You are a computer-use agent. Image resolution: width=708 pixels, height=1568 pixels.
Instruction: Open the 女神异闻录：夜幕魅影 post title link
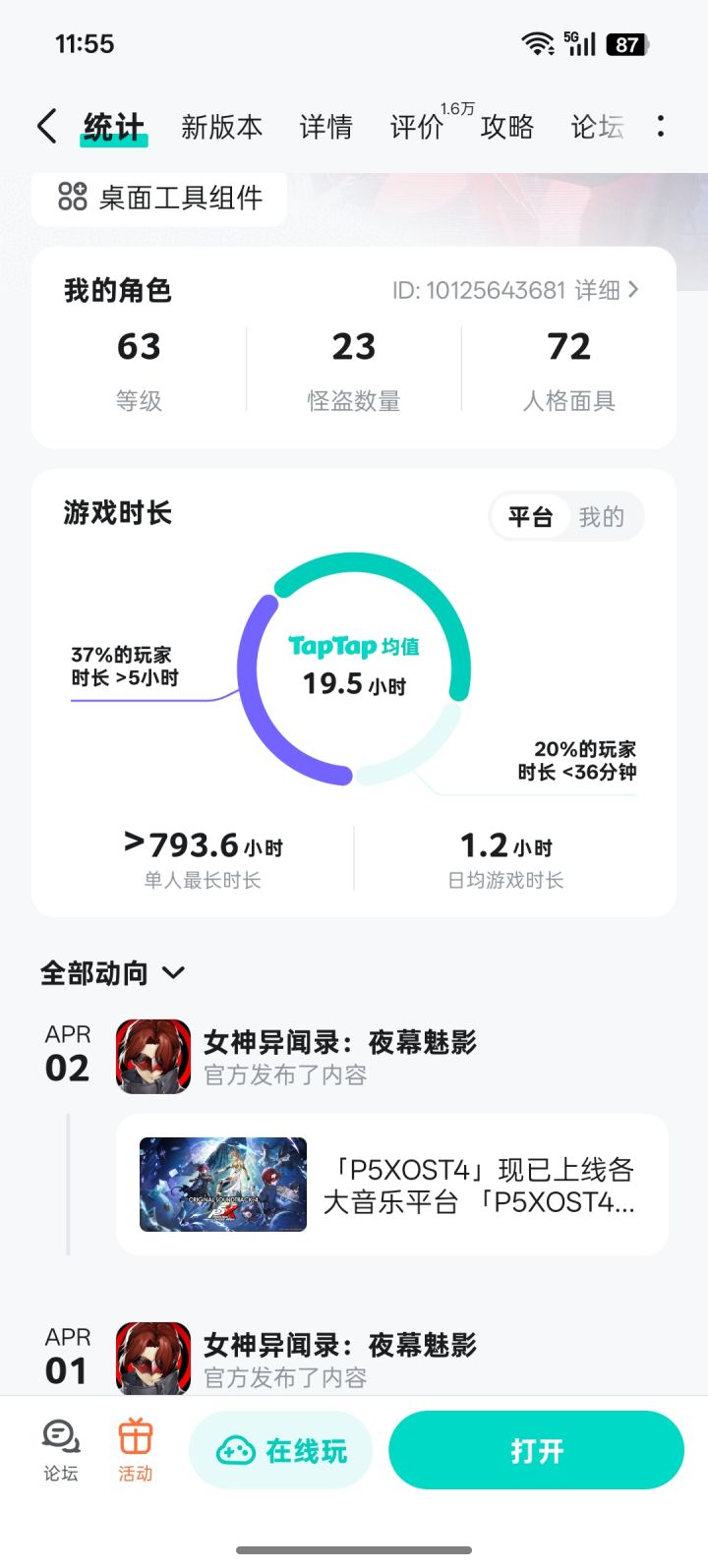(338, 1043)
